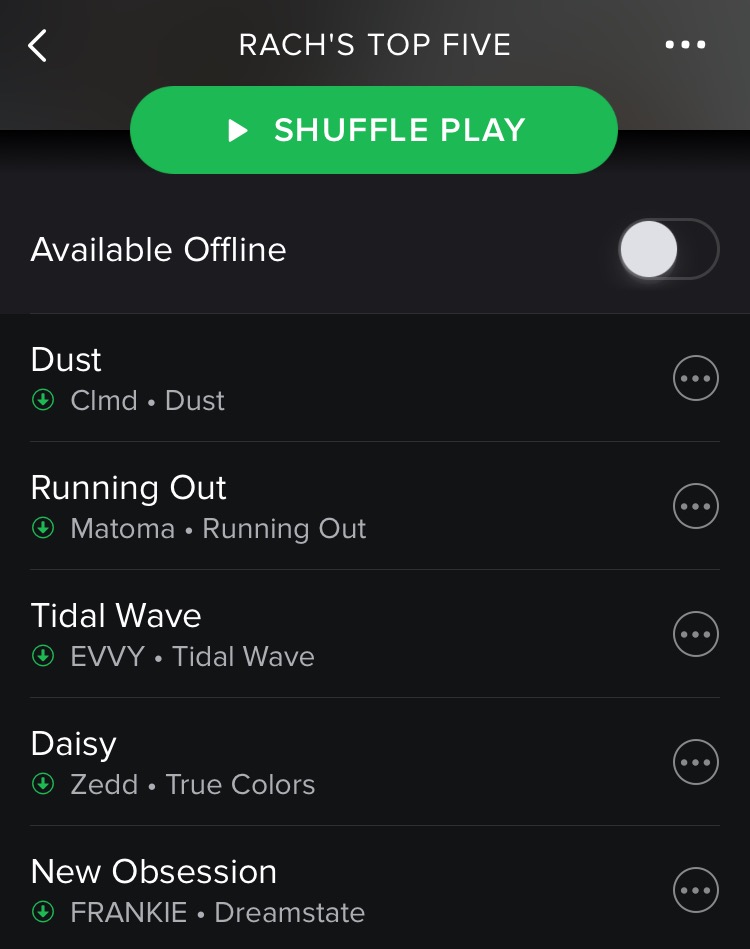Play Daisy by Zedd
The height and width of the screenshot is (949, 750).
pyautogui.click(x=300, y=762)
